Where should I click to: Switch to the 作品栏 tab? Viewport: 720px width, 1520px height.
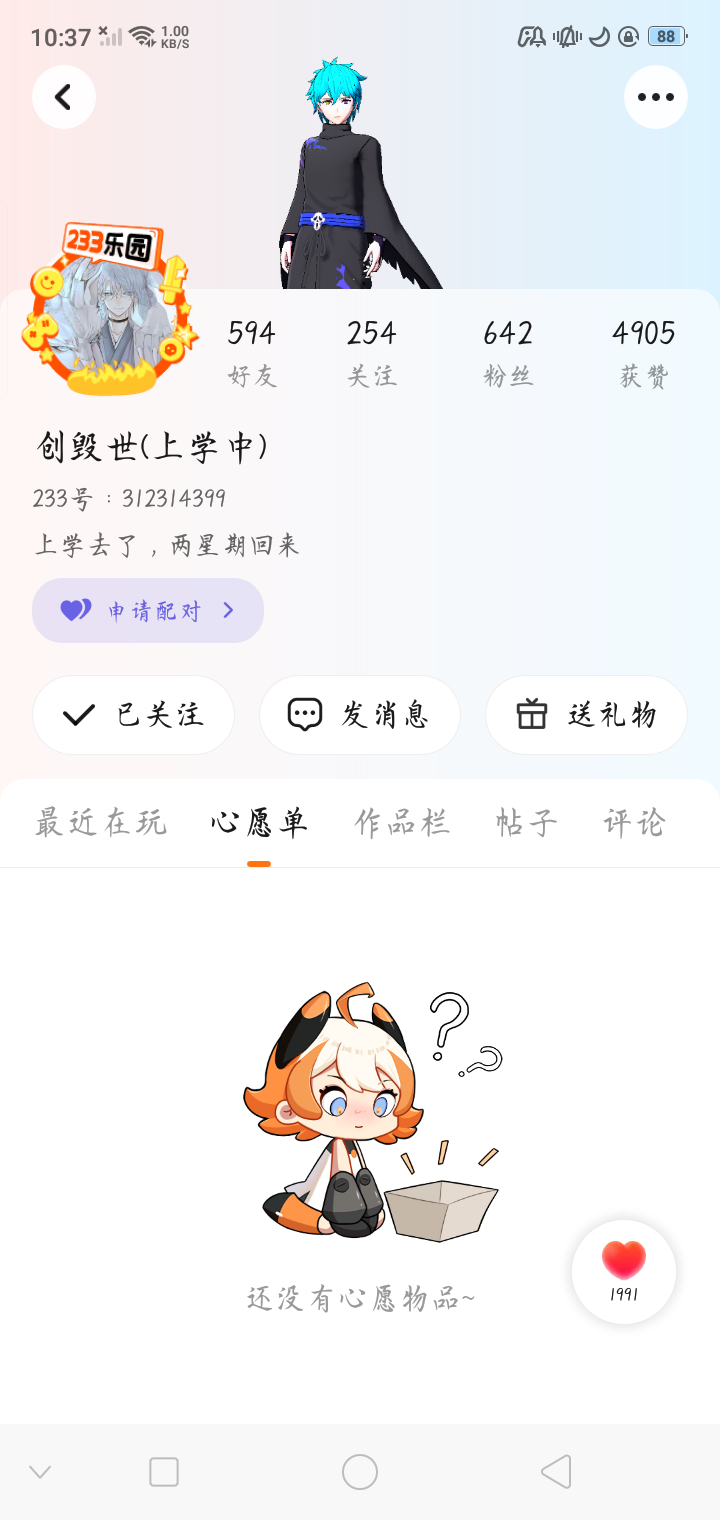(x=402, y=823)
